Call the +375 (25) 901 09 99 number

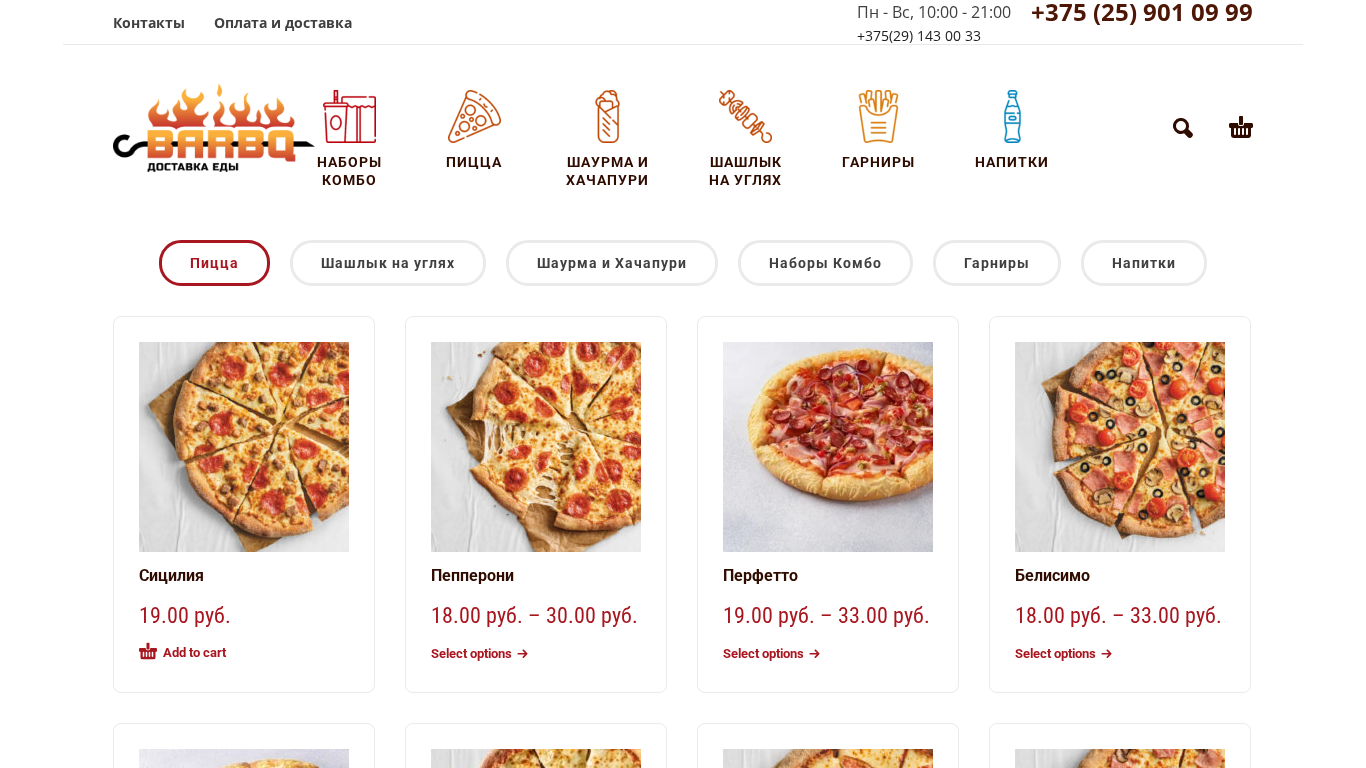coord(1141,14)
